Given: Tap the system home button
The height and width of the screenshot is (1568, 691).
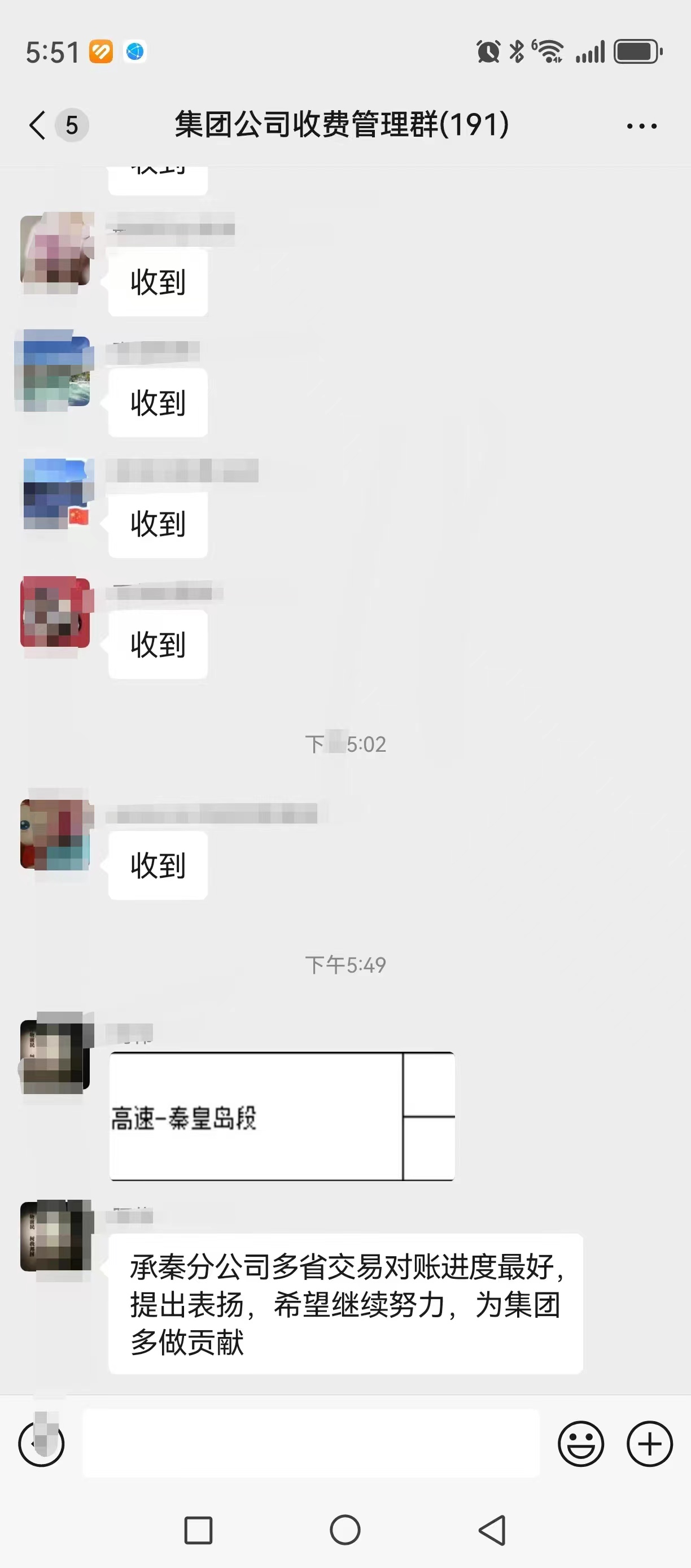Looking at the screenshot, I should pos(345,1530).
